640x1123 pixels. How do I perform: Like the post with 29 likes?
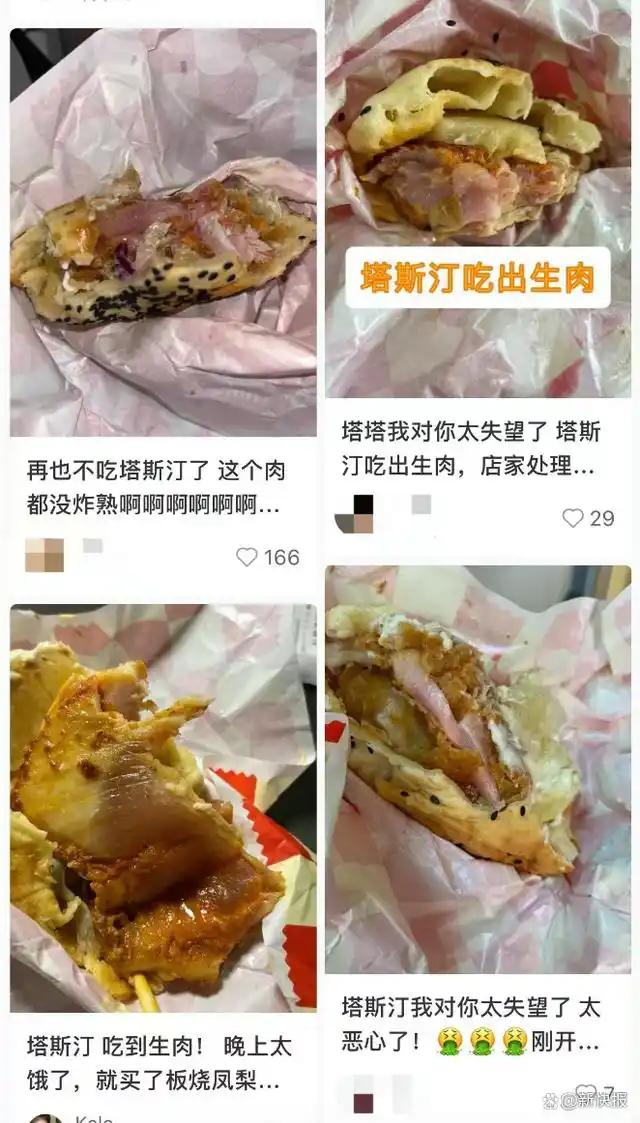(x=573, y=518)
